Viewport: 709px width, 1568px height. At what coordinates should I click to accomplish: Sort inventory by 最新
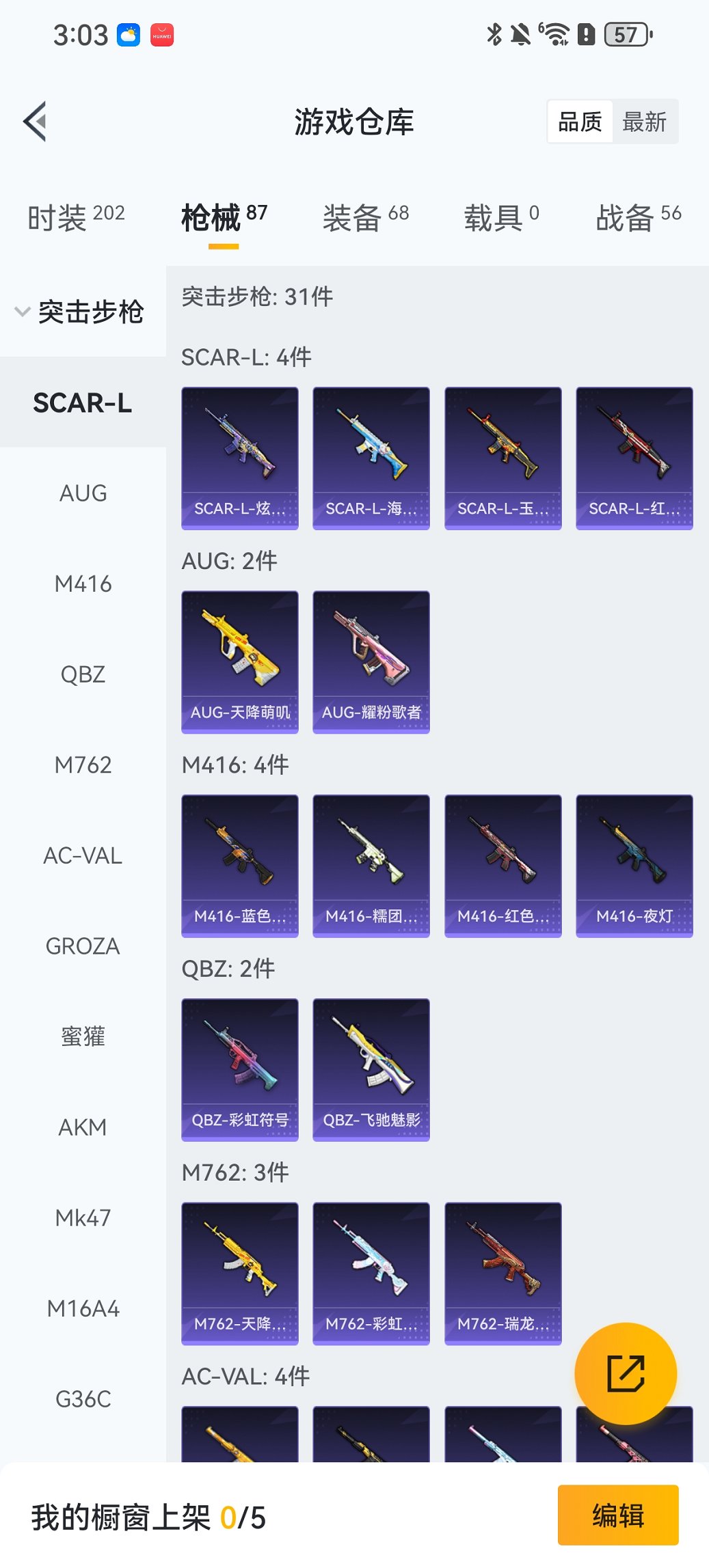point(644,122)
